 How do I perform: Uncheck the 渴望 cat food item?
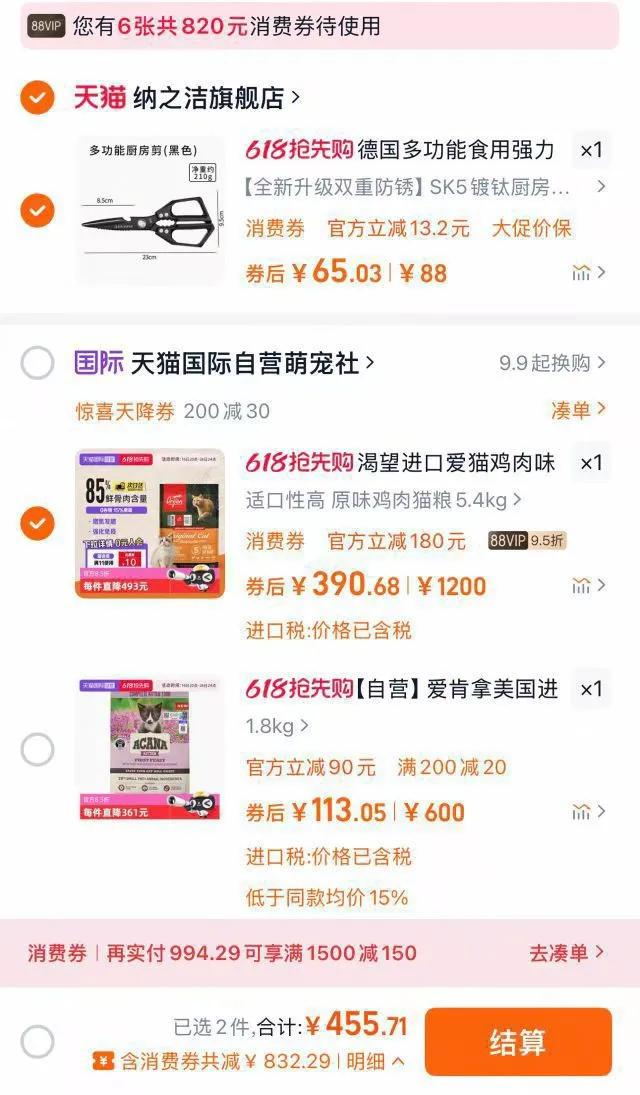click(x=37, y=523)
